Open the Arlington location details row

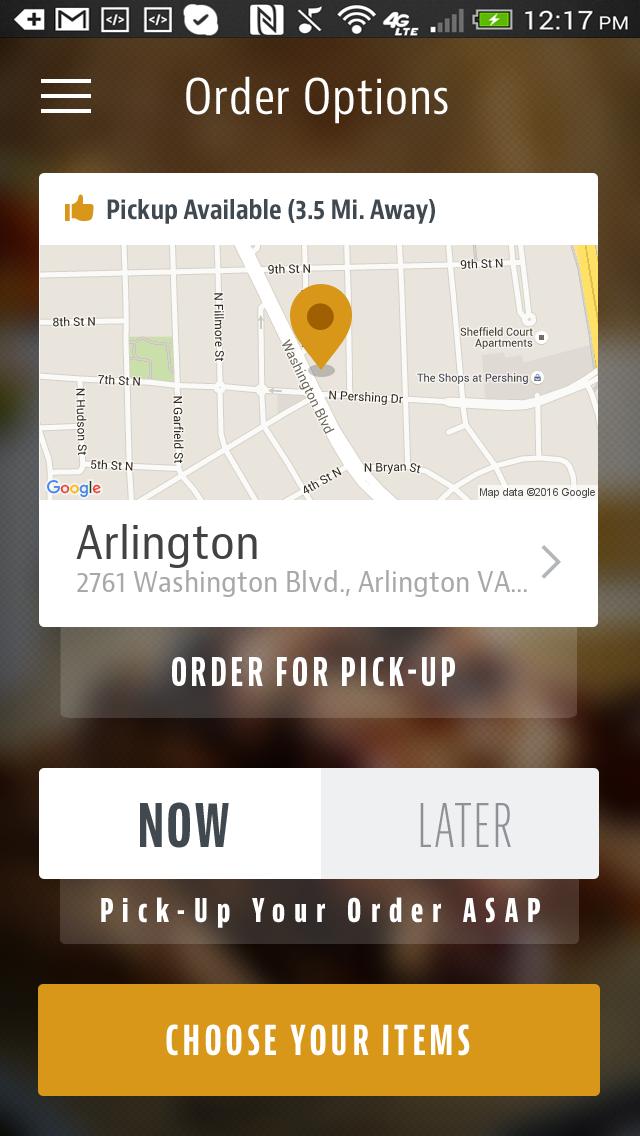click(318, 562)
